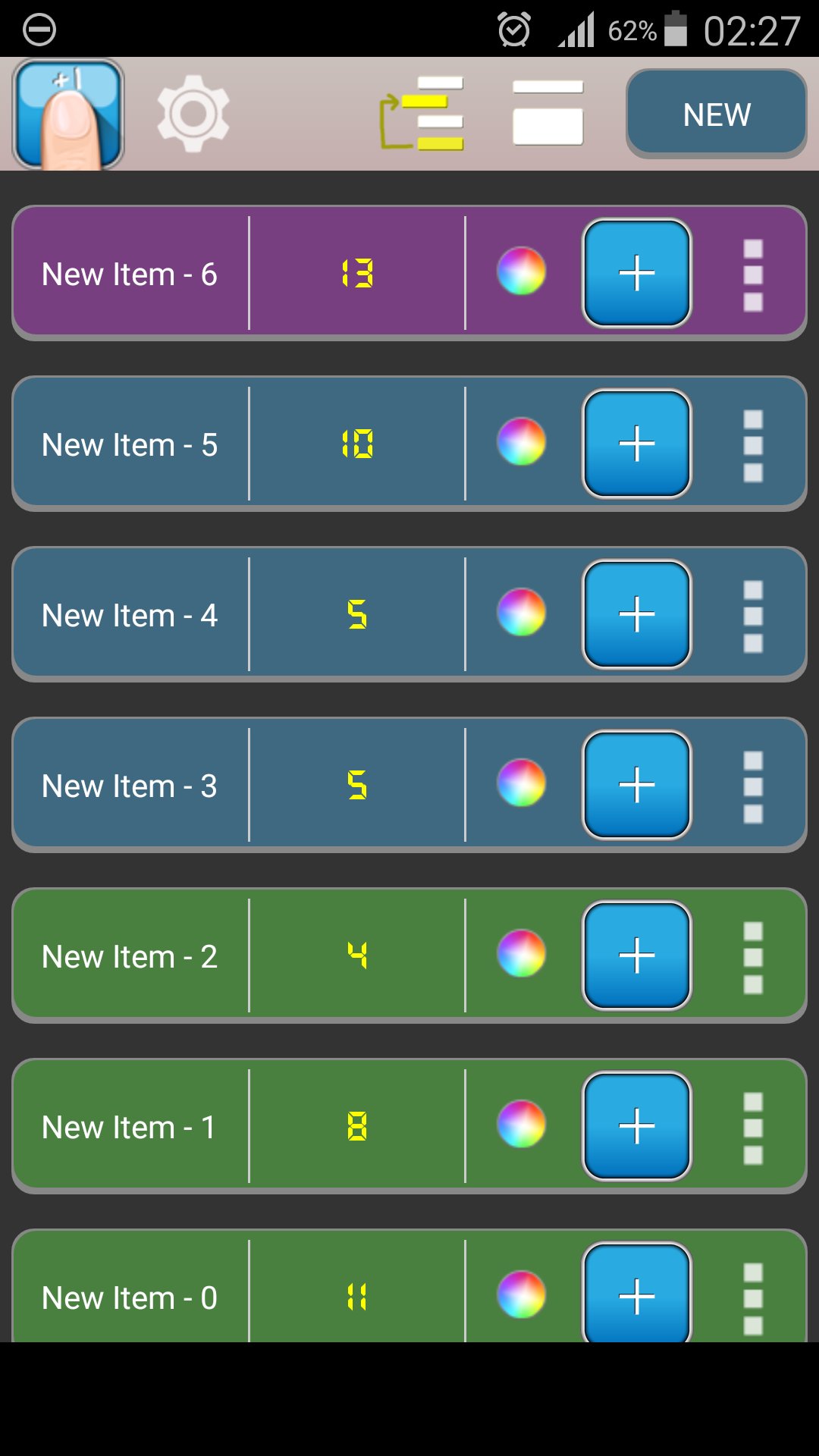Add one to New Item - 1
The height and width of the screenshot is (1456, 819).
[636, 1126]
